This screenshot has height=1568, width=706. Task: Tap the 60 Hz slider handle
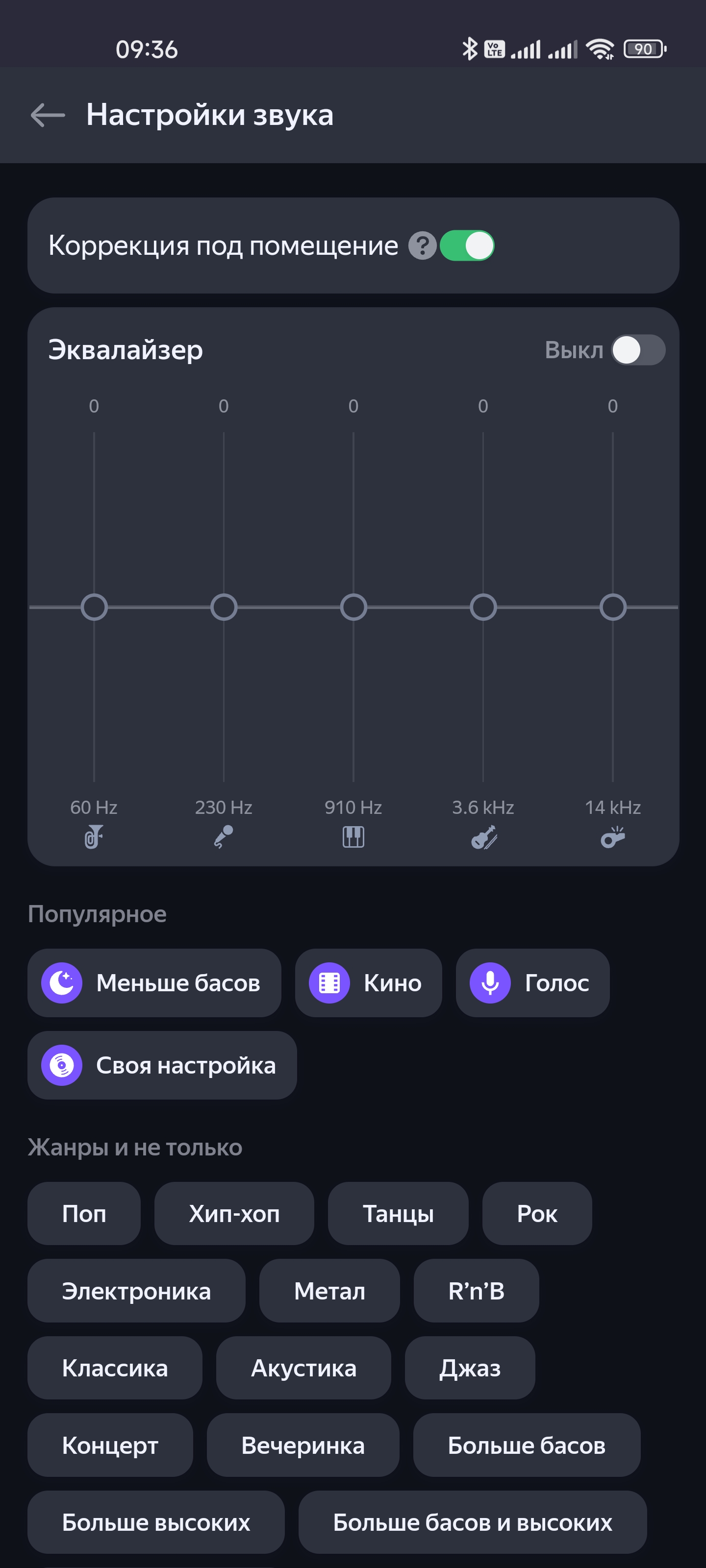[94, 607]
